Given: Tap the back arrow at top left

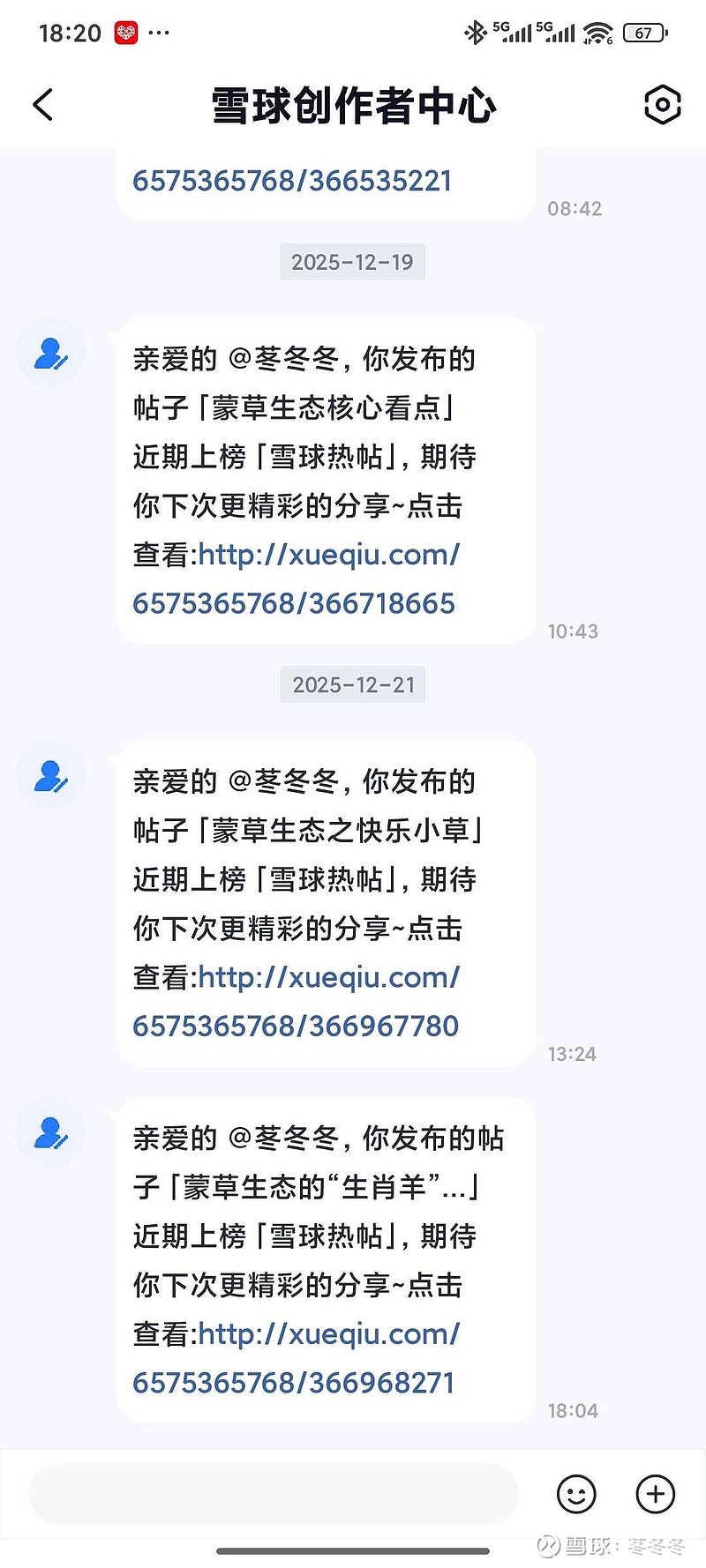Looking at the screenshot, I should [x=42, y=104].
